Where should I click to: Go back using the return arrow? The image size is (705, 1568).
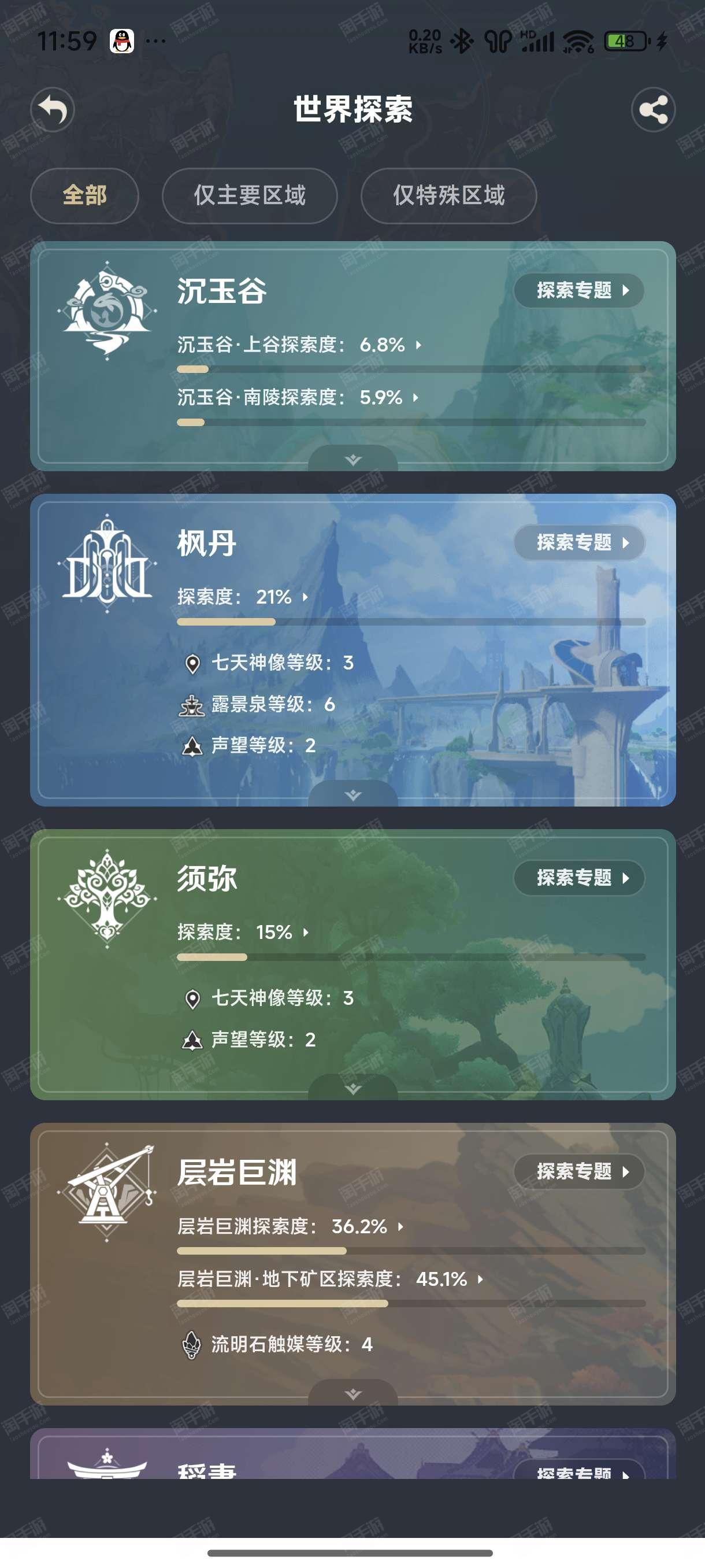(x=53, y=110)
